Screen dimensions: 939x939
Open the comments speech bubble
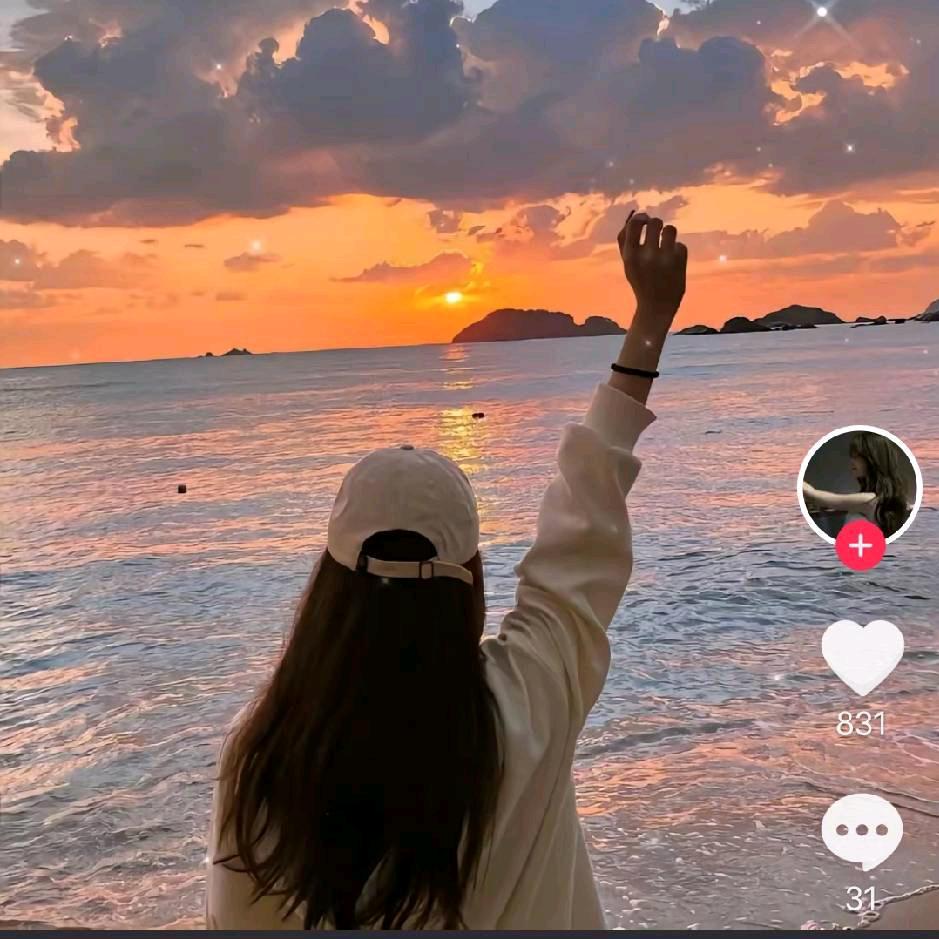click(862, 831)
